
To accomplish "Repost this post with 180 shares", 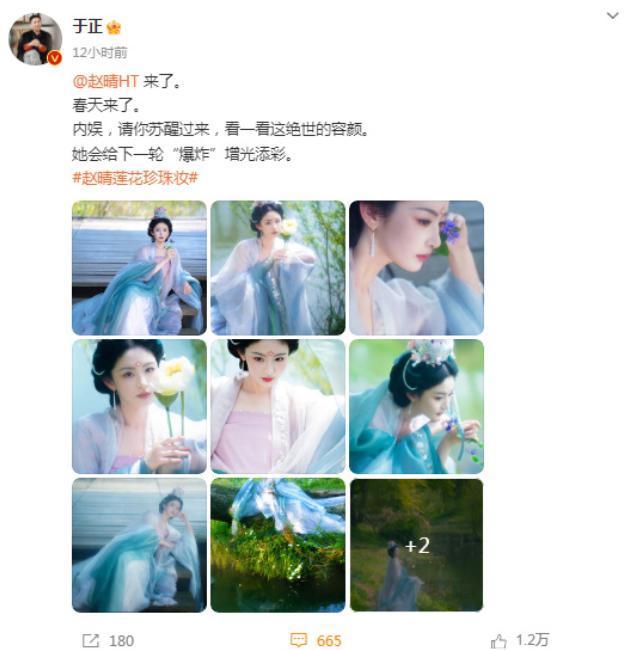I will [x=108, y=640].
